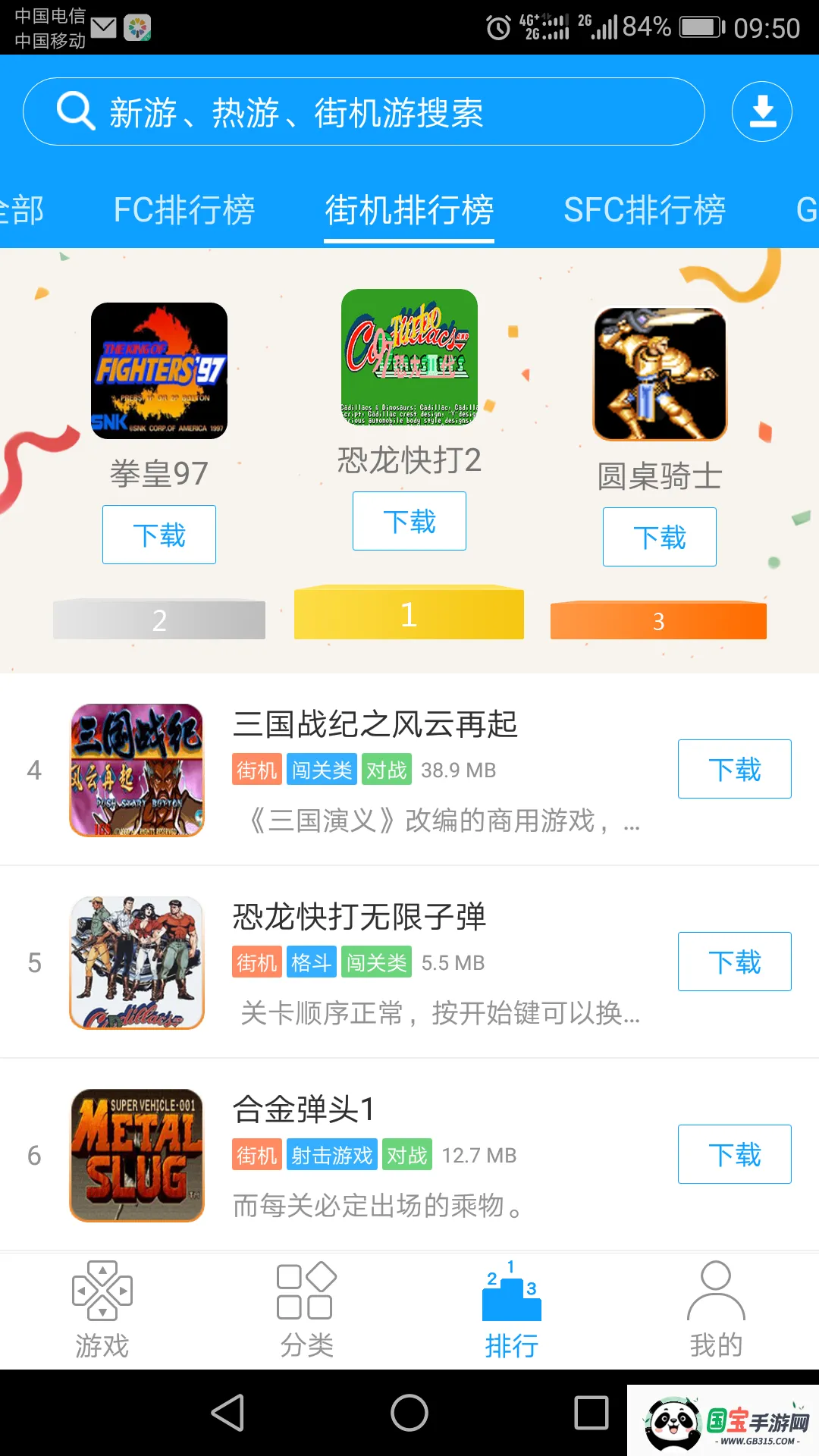Go to the 游戏 tab
The height and width of the screenshot is (1456, 819).
pyautogui.click(x=102, y=1310)
